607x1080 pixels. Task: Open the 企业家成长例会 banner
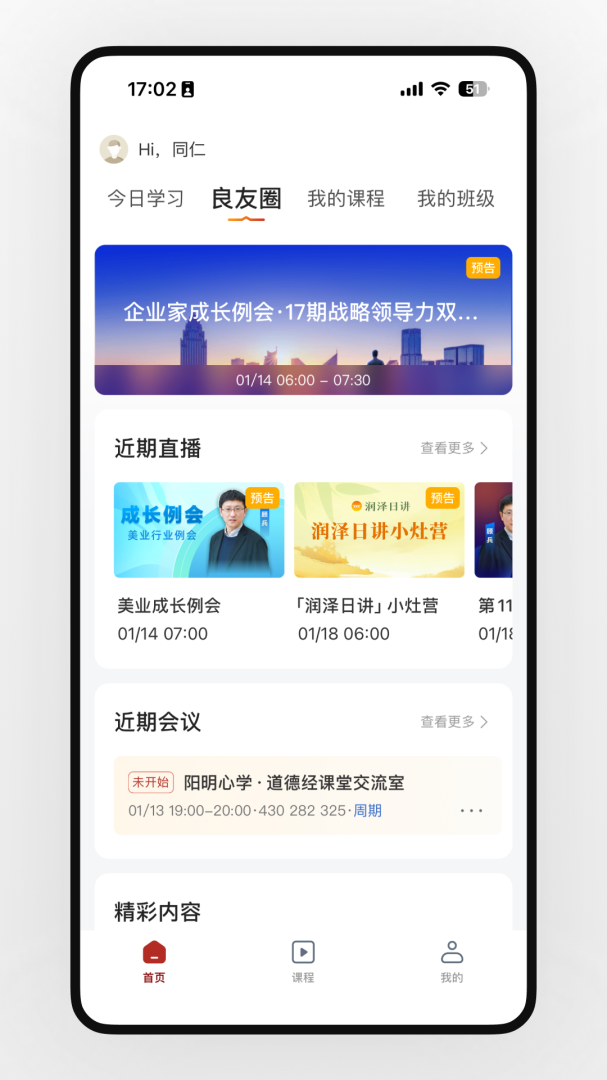(303, 320)
